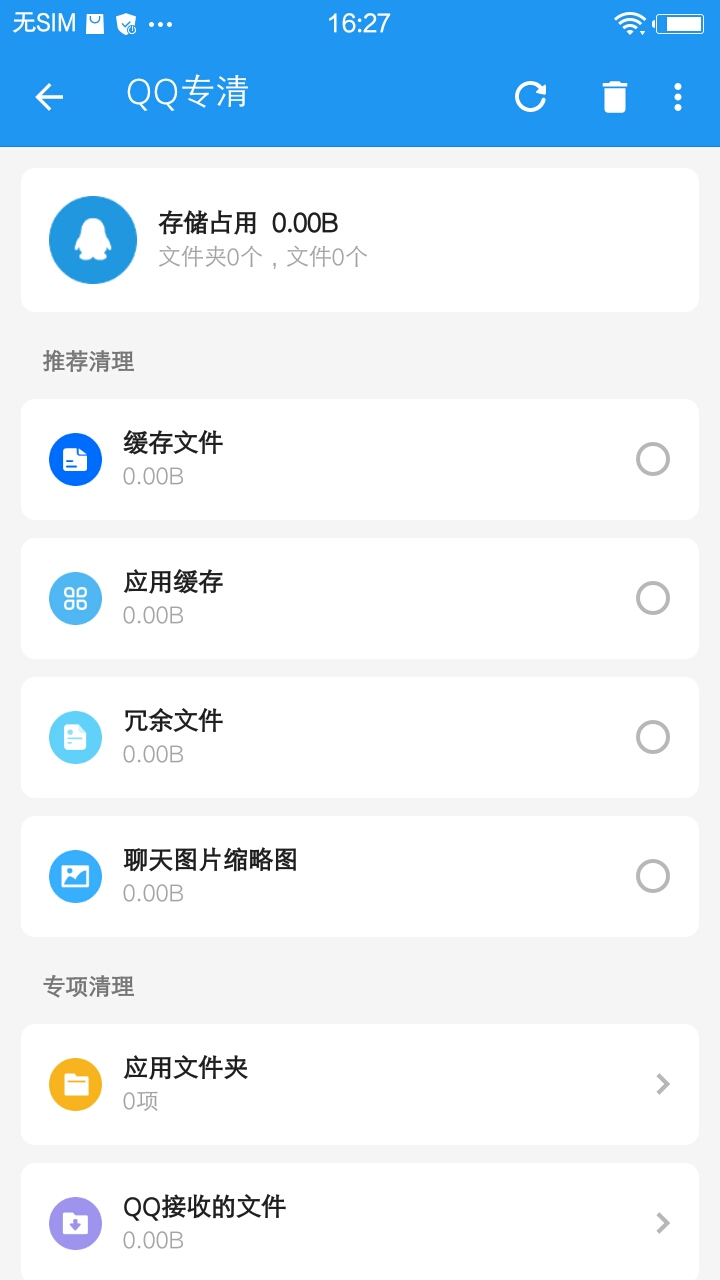Click the QQ接收的文件 download icon

pos(74,1223)
